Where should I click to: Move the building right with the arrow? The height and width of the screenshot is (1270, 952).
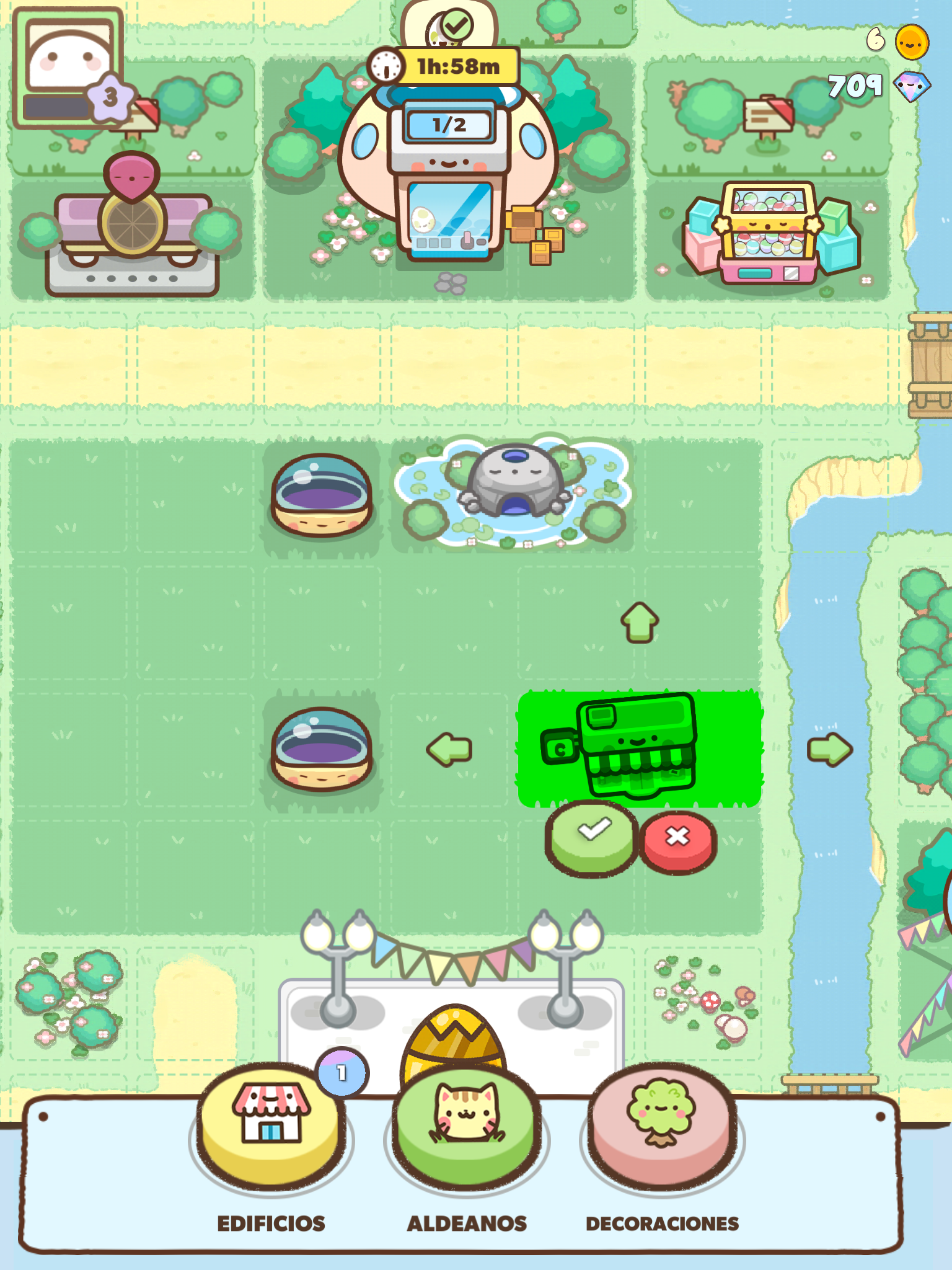[829, 750]
